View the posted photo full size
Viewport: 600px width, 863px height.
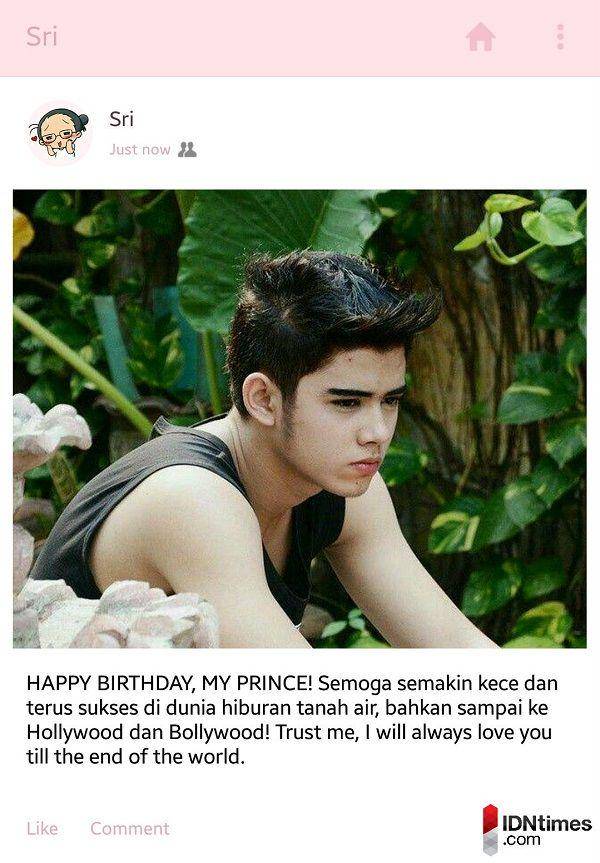[x=300, y=418]
